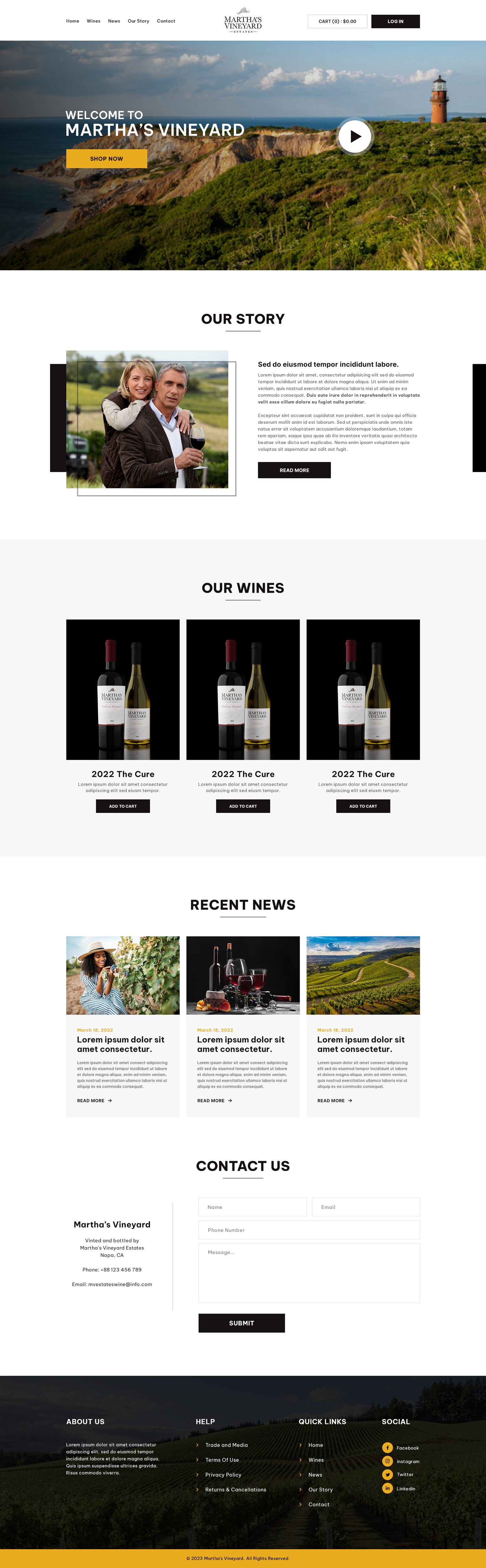Tap Read More in Our Story
This screenshot has width=486, height=1568.
tap(294, 470)
